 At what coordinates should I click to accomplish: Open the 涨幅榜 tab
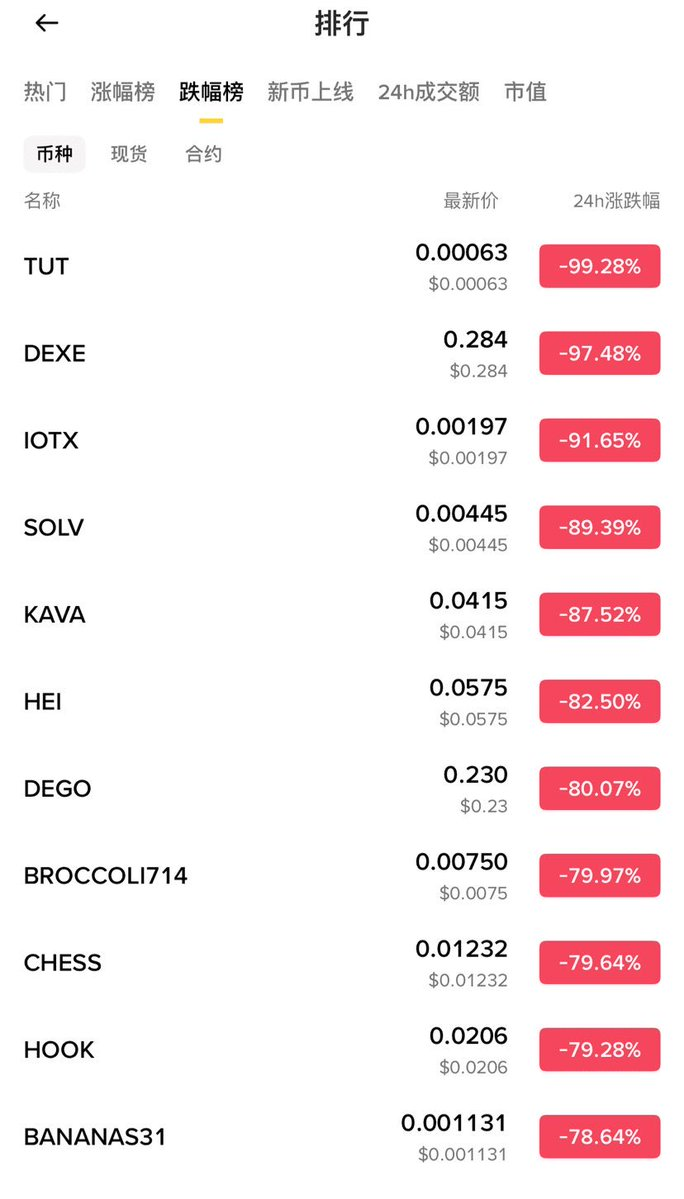[123, 92]
